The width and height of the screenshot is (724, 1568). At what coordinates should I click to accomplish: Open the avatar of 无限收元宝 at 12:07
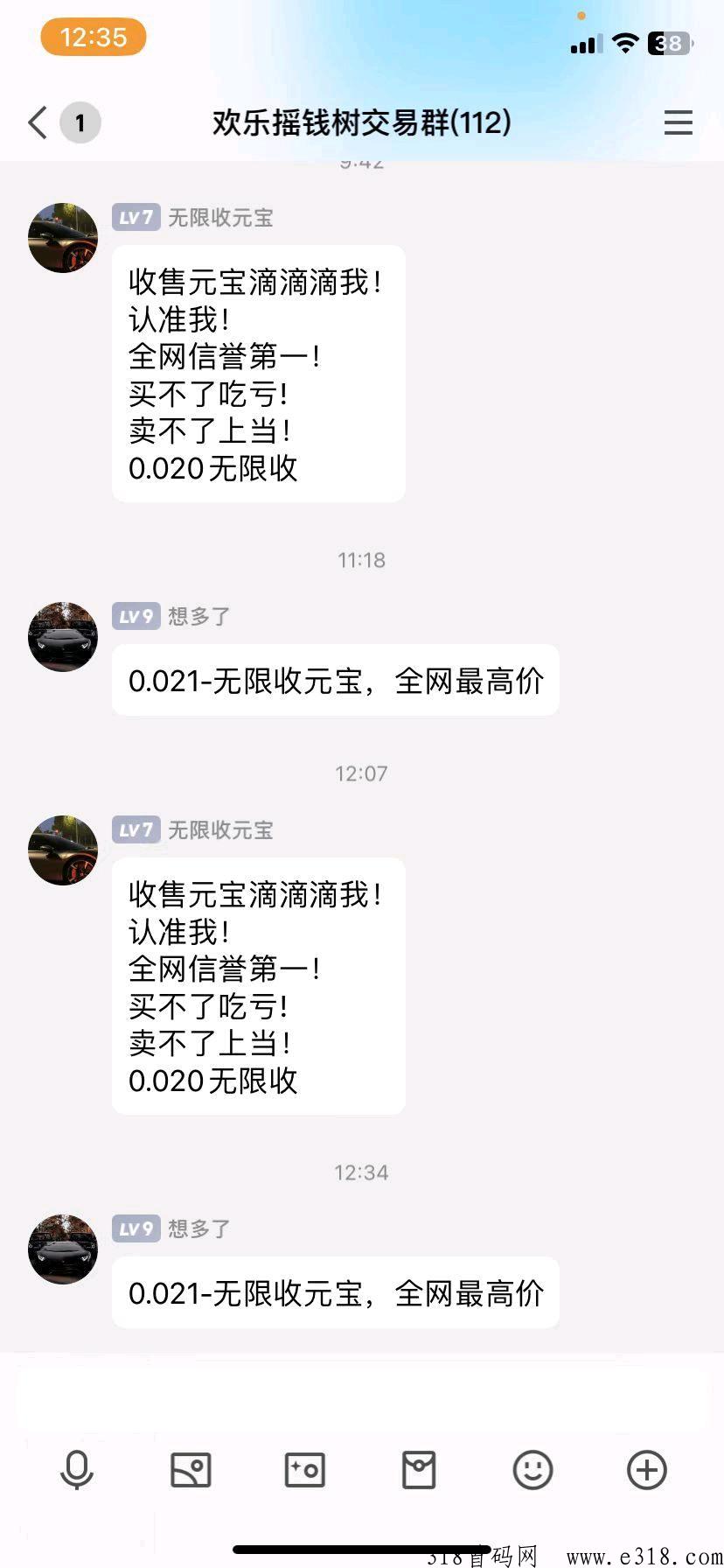pos(63,850)
